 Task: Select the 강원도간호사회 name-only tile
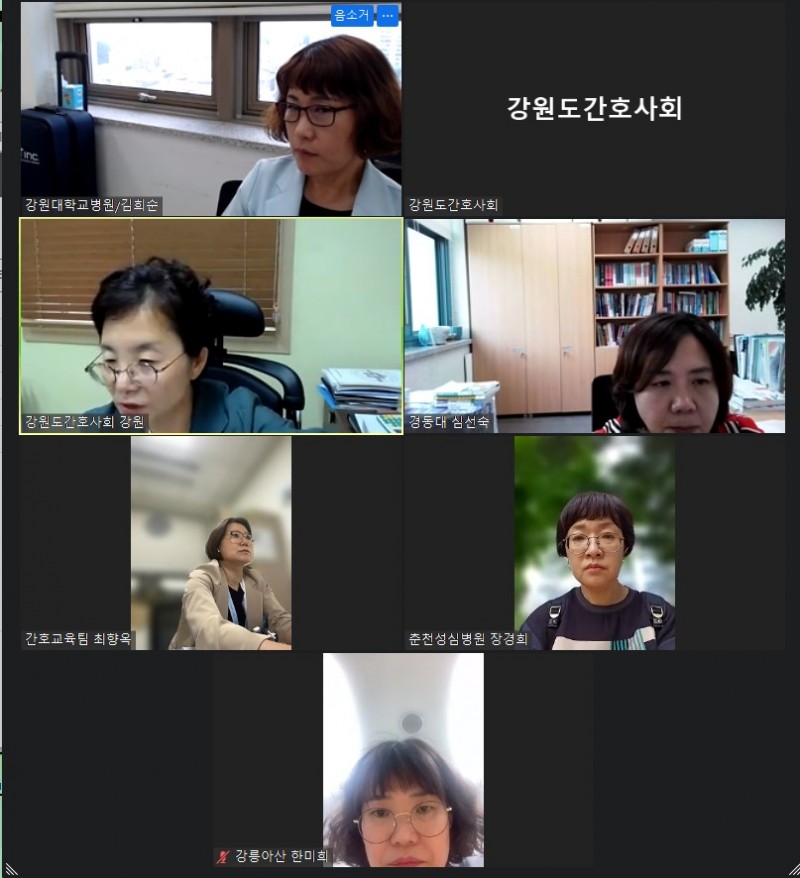[x=594, y=110]
